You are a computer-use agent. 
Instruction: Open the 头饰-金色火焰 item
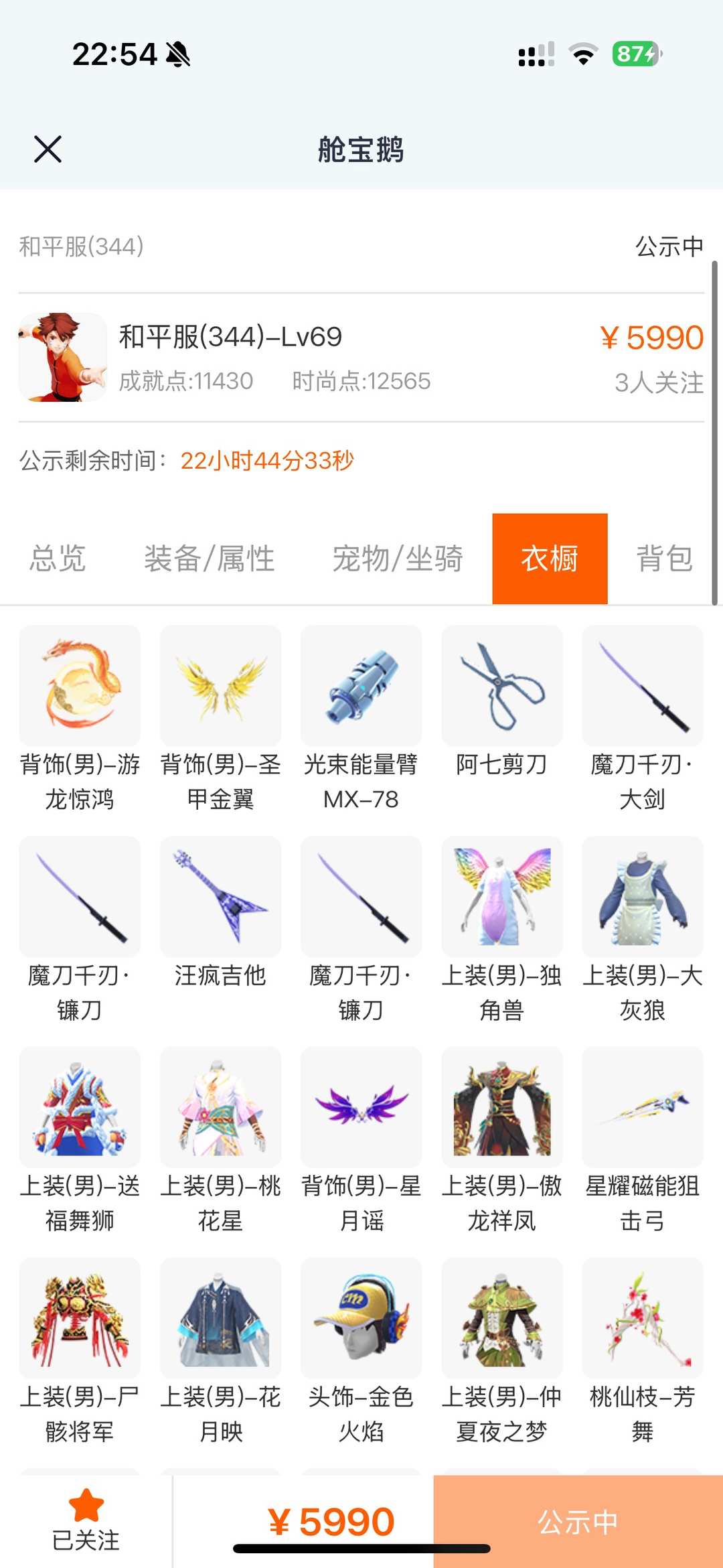[x=361, y=1317]
